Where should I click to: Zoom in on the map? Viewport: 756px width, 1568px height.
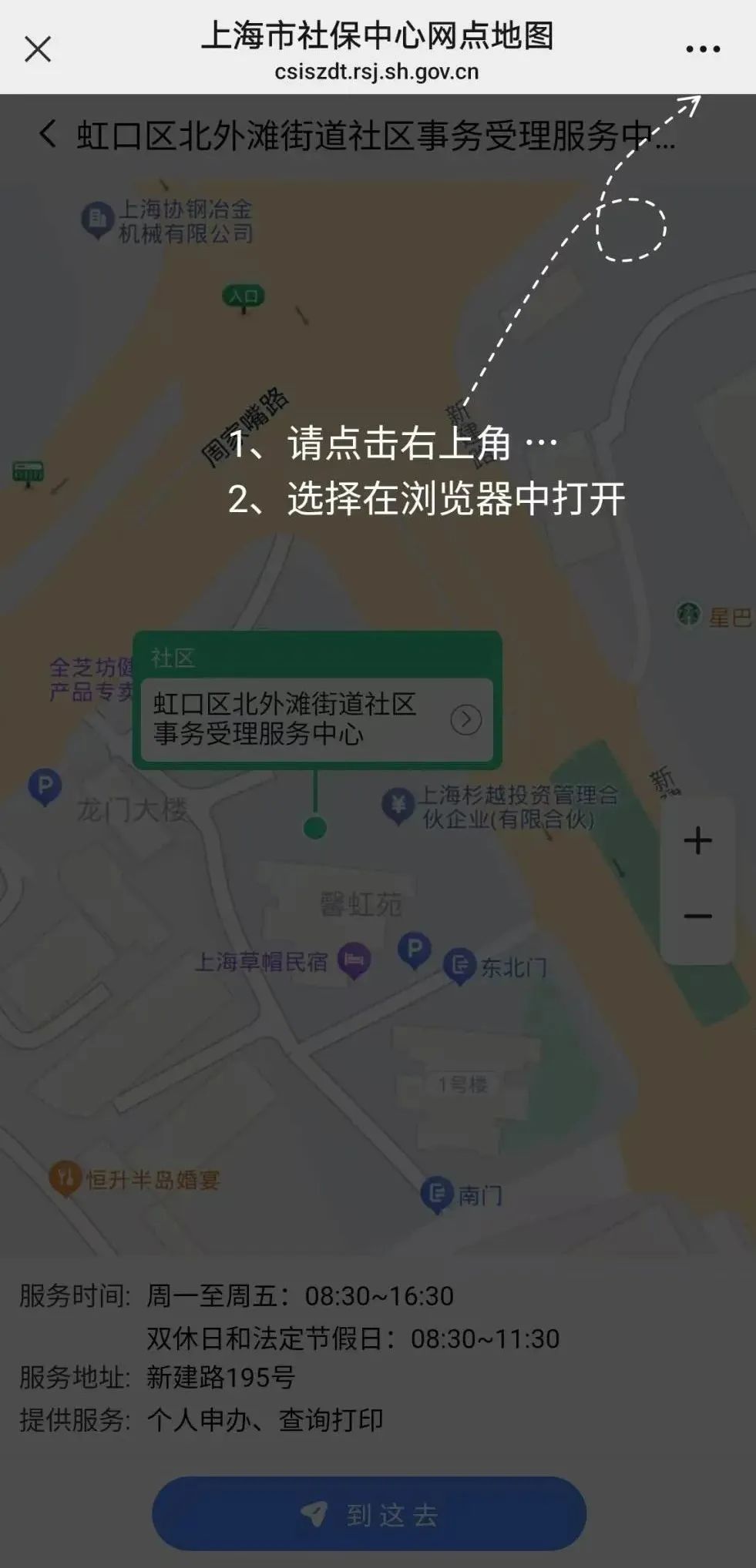pos(697,840)
